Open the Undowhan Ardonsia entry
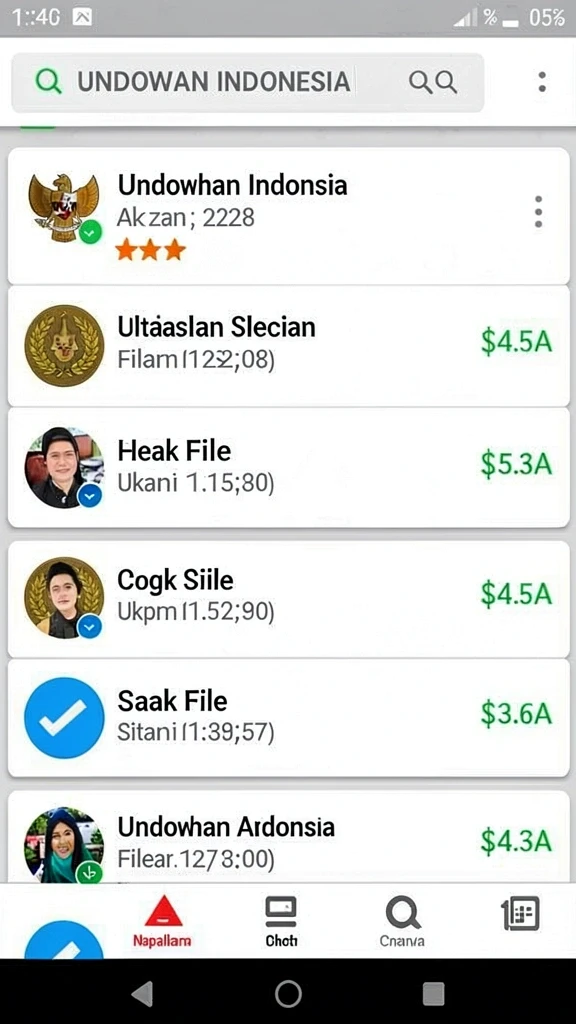This screenshot has height=1024, width=576. pyautogui.click(x=288, y=837)
